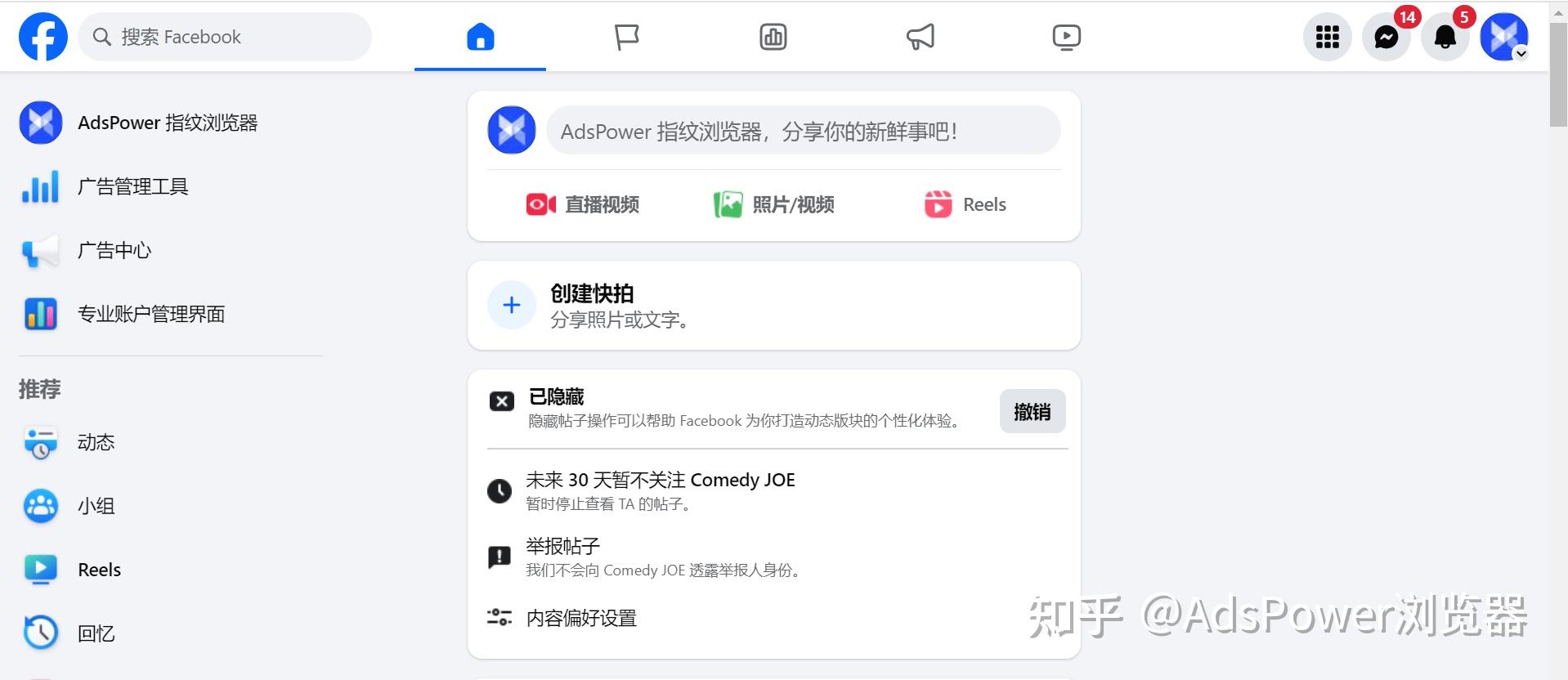Open Messenger chats

[1386, 37]
